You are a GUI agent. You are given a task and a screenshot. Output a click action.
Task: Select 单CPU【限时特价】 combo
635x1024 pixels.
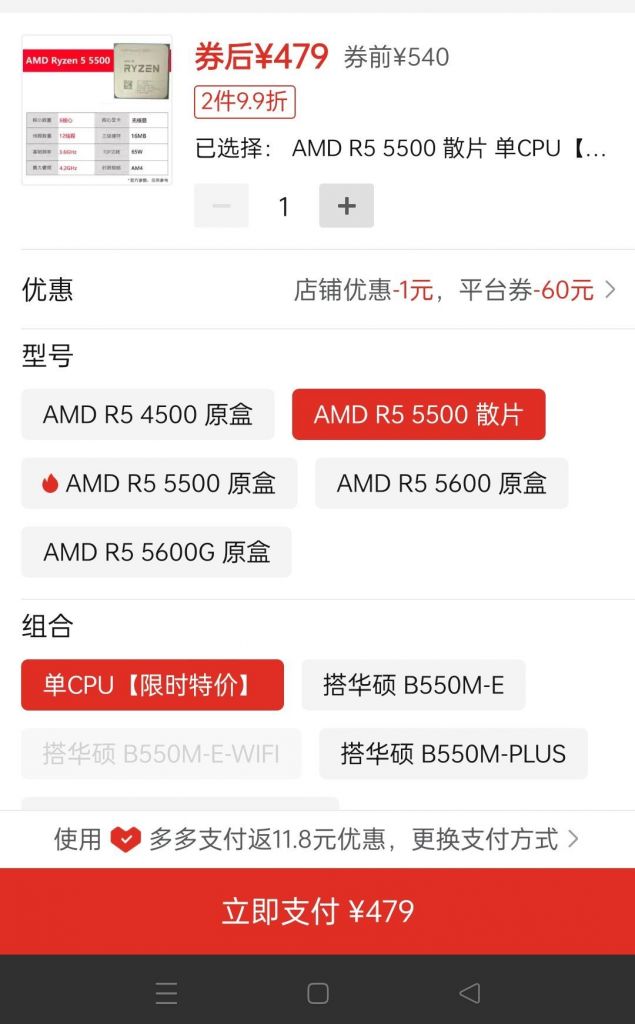coord(152,685)
